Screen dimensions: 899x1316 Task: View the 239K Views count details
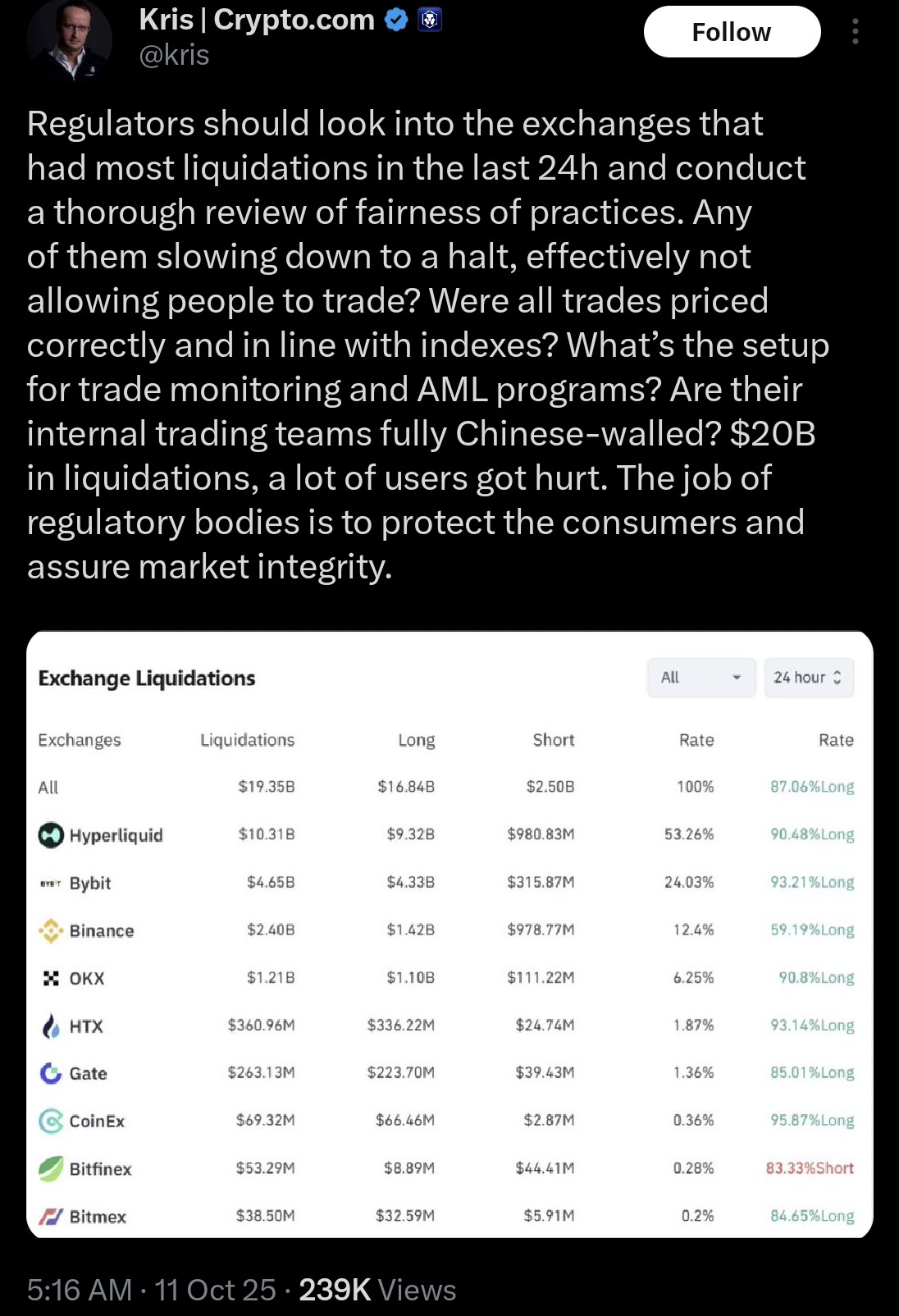tap(376, 1290)
